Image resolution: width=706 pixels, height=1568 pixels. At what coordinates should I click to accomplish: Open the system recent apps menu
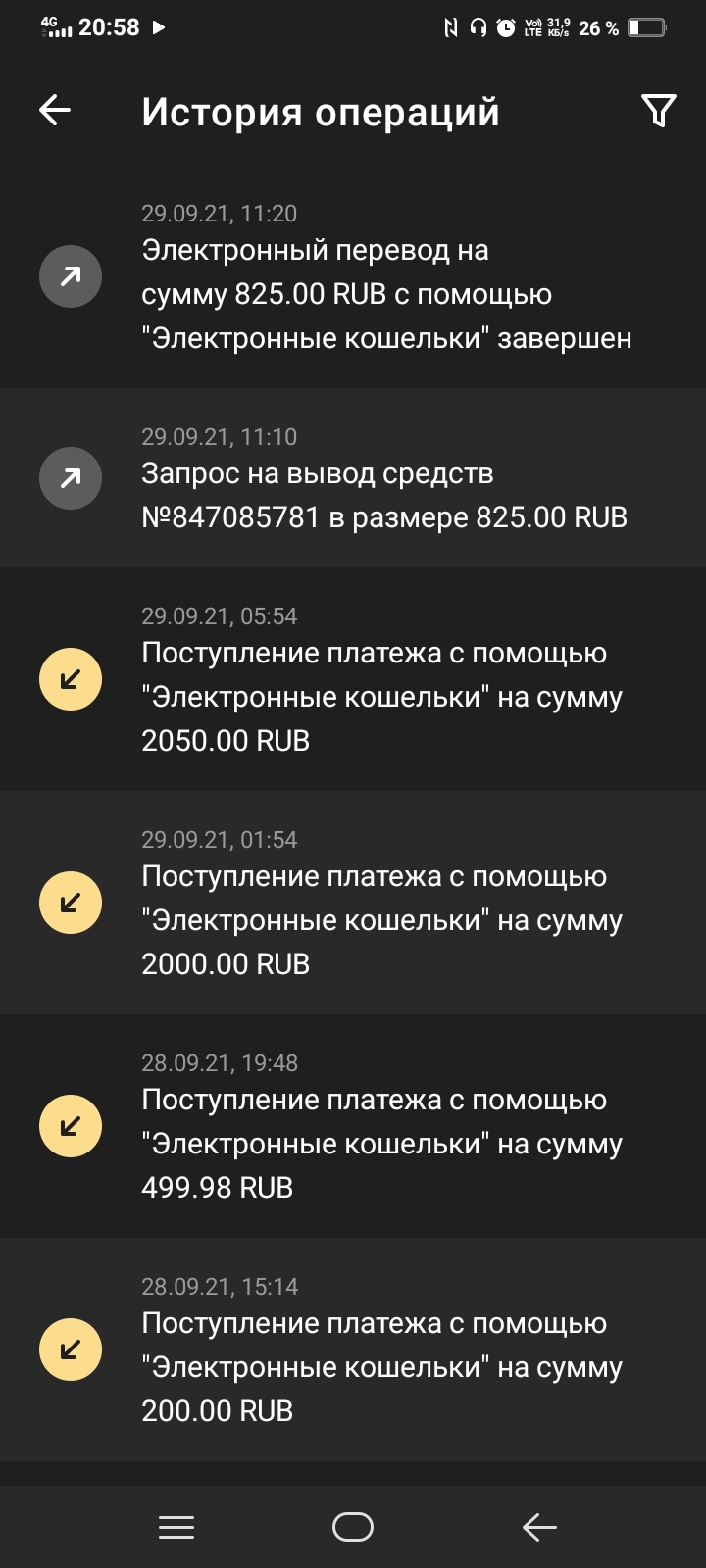[176, 1527]
